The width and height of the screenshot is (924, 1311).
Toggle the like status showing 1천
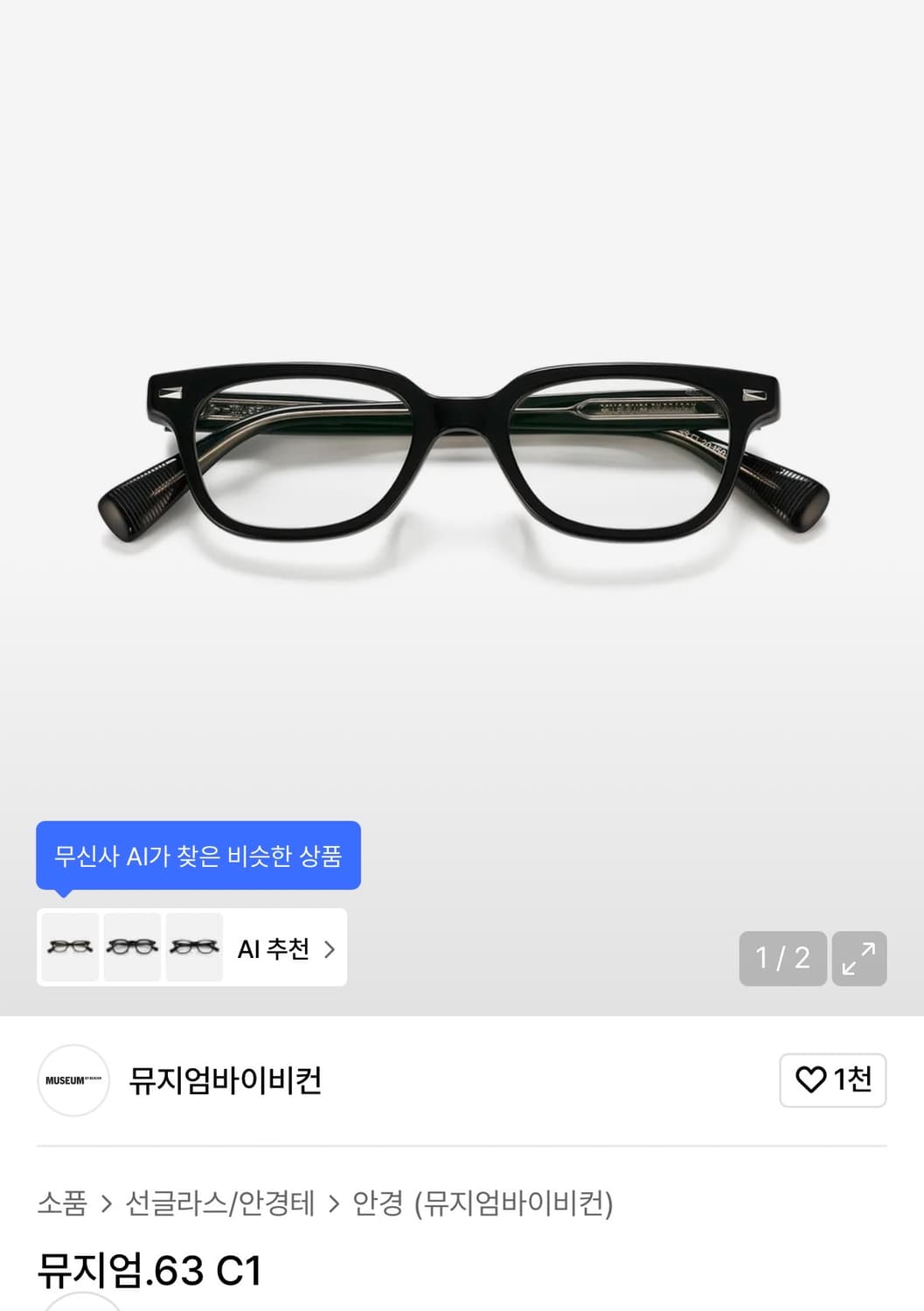pos(832,1080)
